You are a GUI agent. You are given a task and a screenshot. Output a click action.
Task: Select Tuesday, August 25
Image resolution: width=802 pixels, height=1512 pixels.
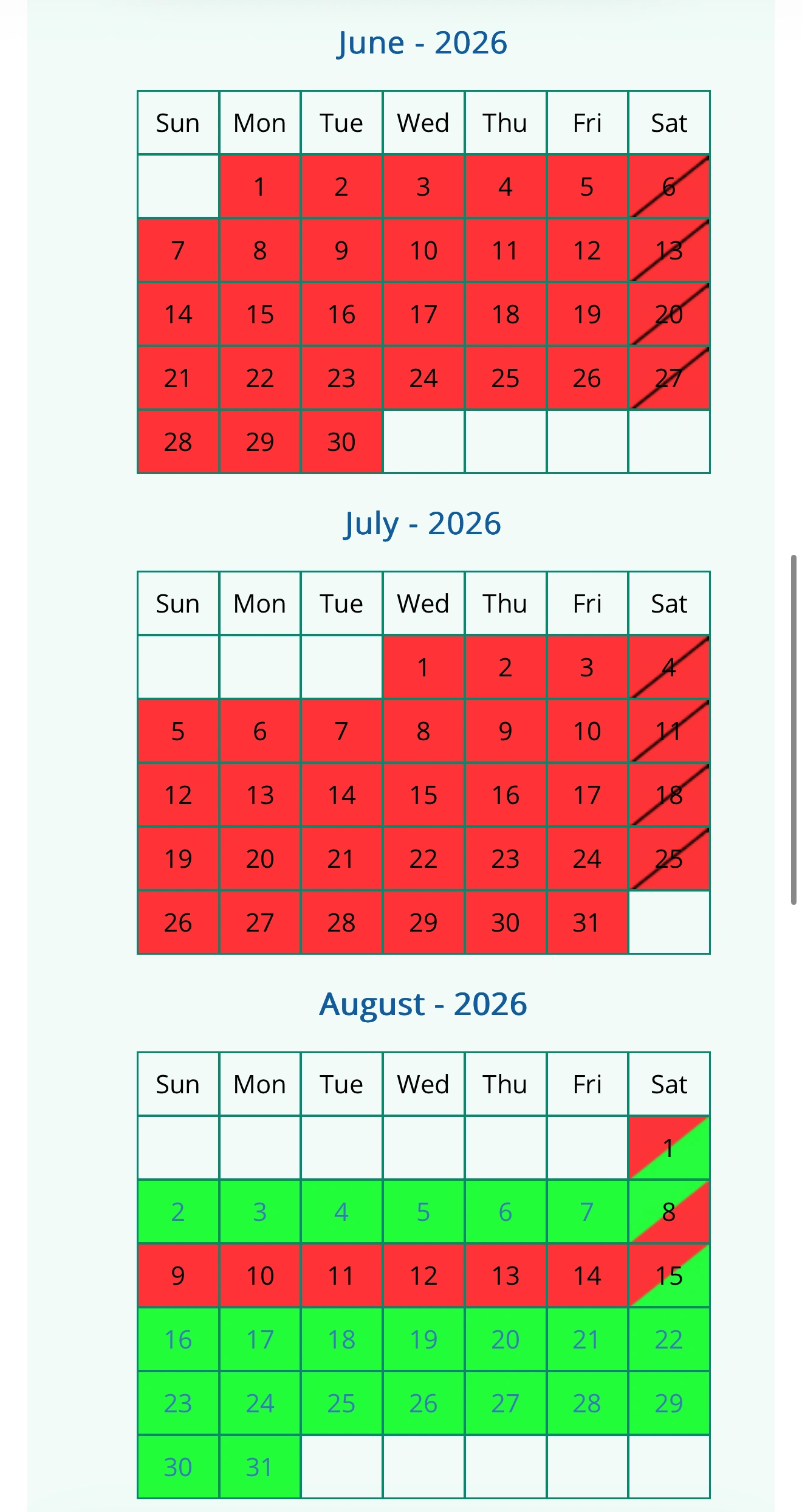pos(341,1403)
